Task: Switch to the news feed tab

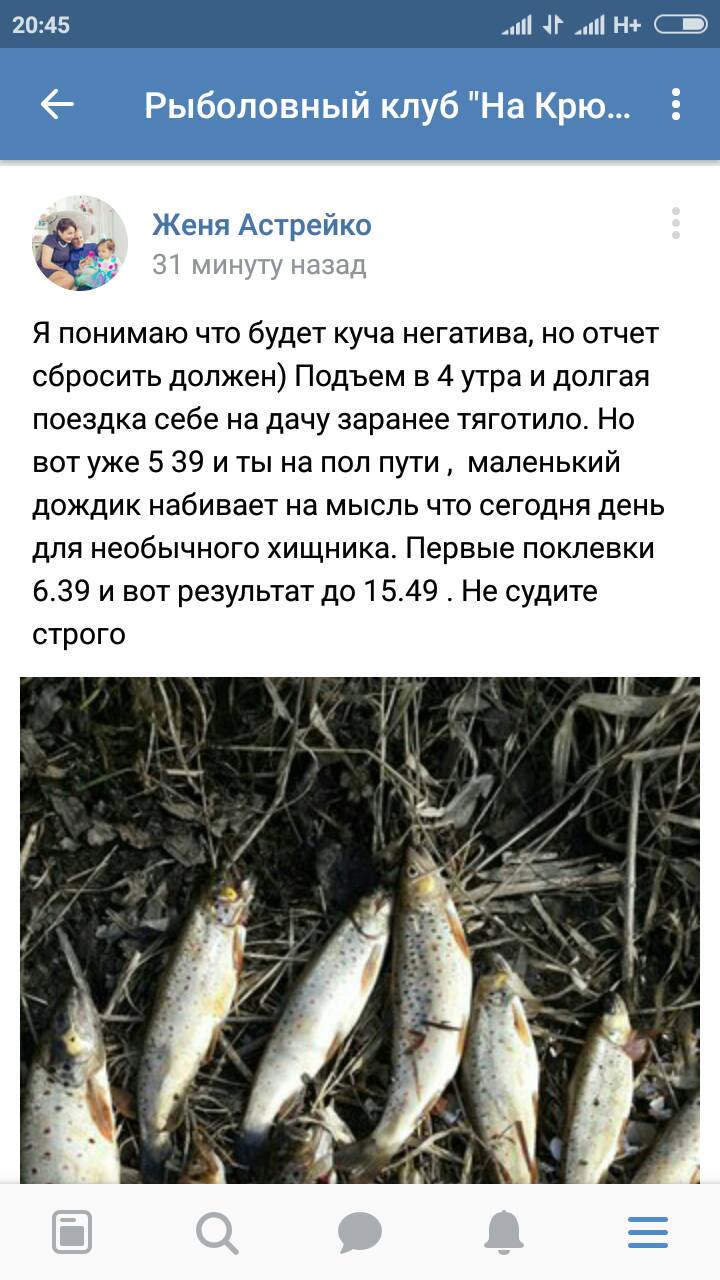Action: 72,1231
